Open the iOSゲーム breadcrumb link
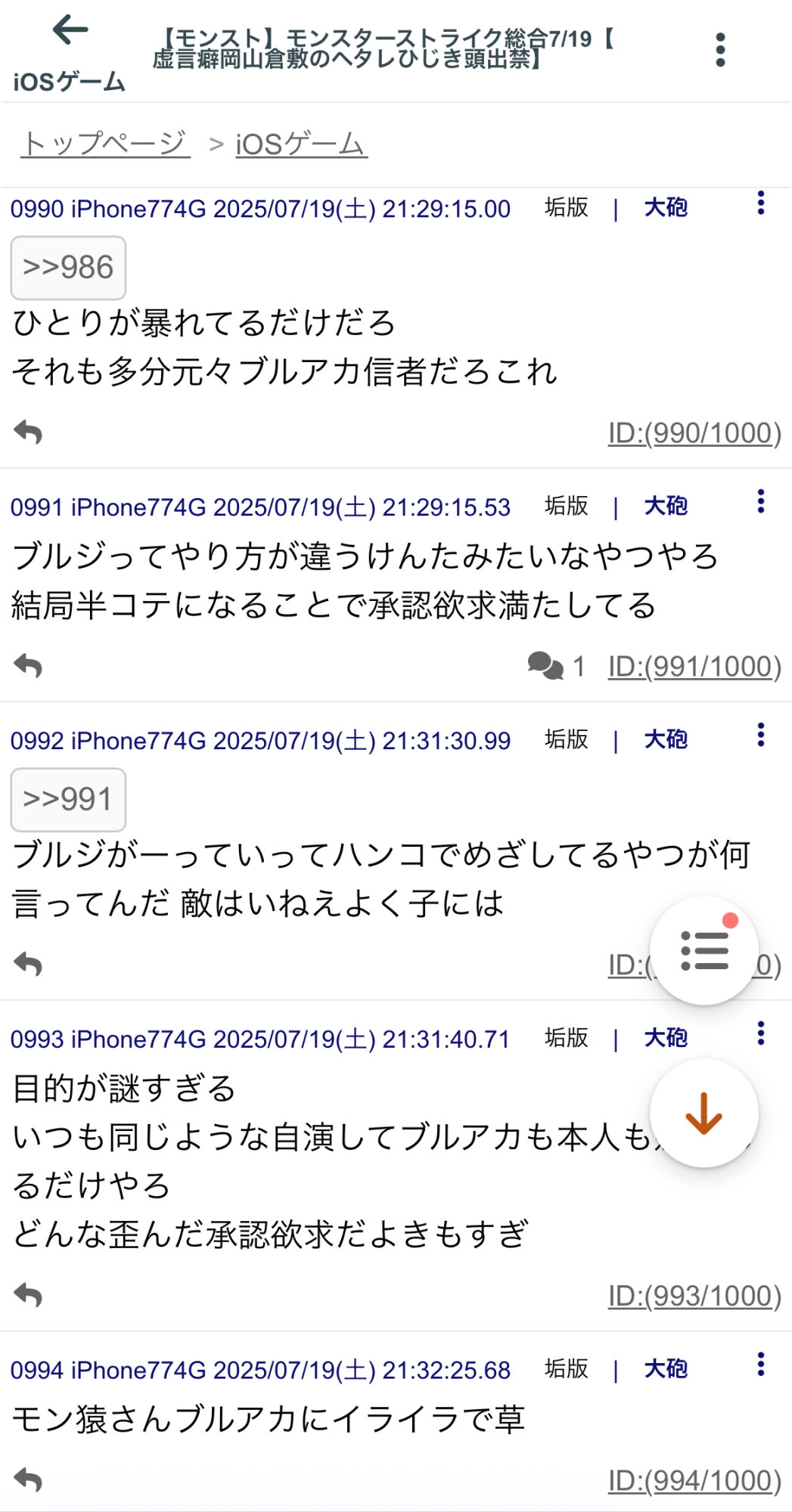 pyautogui.click(x=301, y=143)
